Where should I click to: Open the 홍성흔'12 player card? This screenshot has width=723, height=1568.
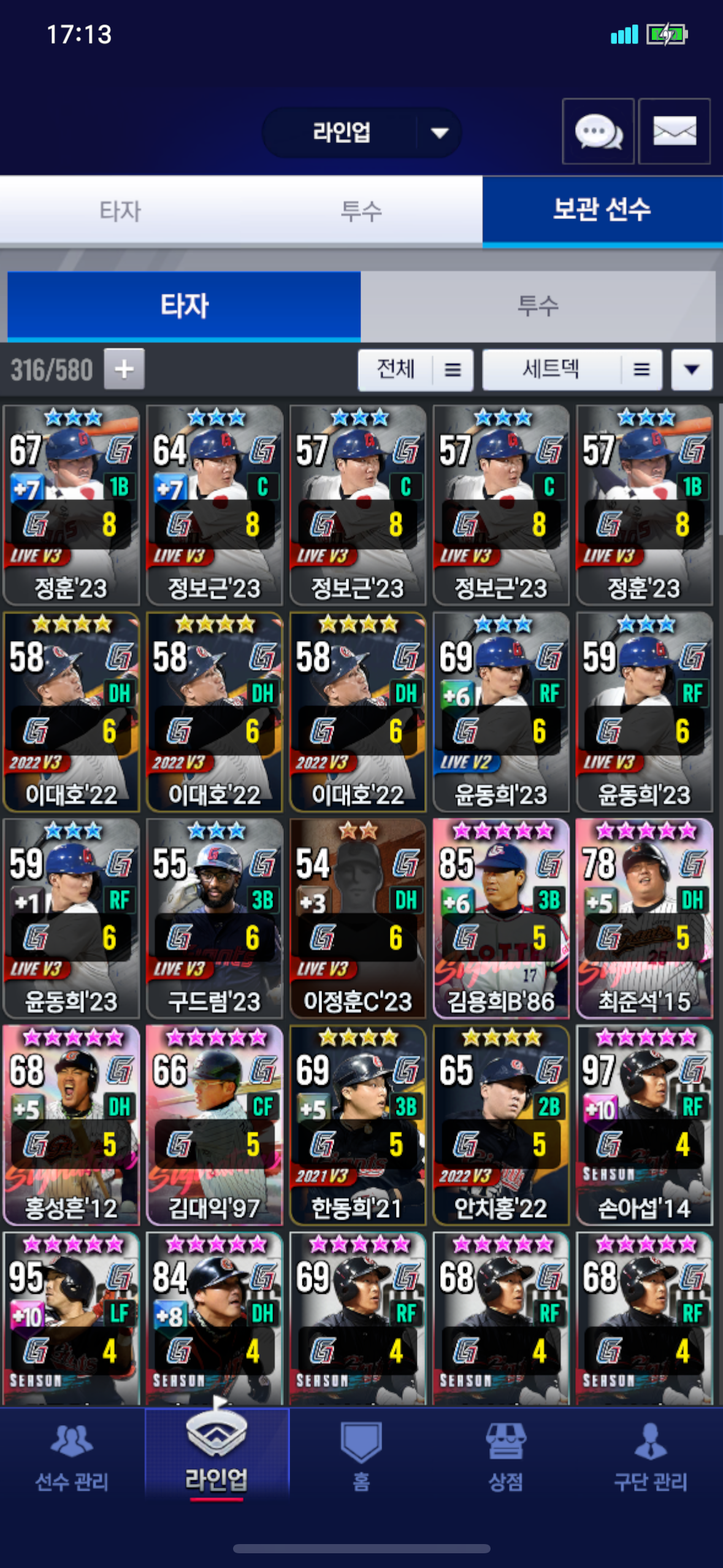72,1125
